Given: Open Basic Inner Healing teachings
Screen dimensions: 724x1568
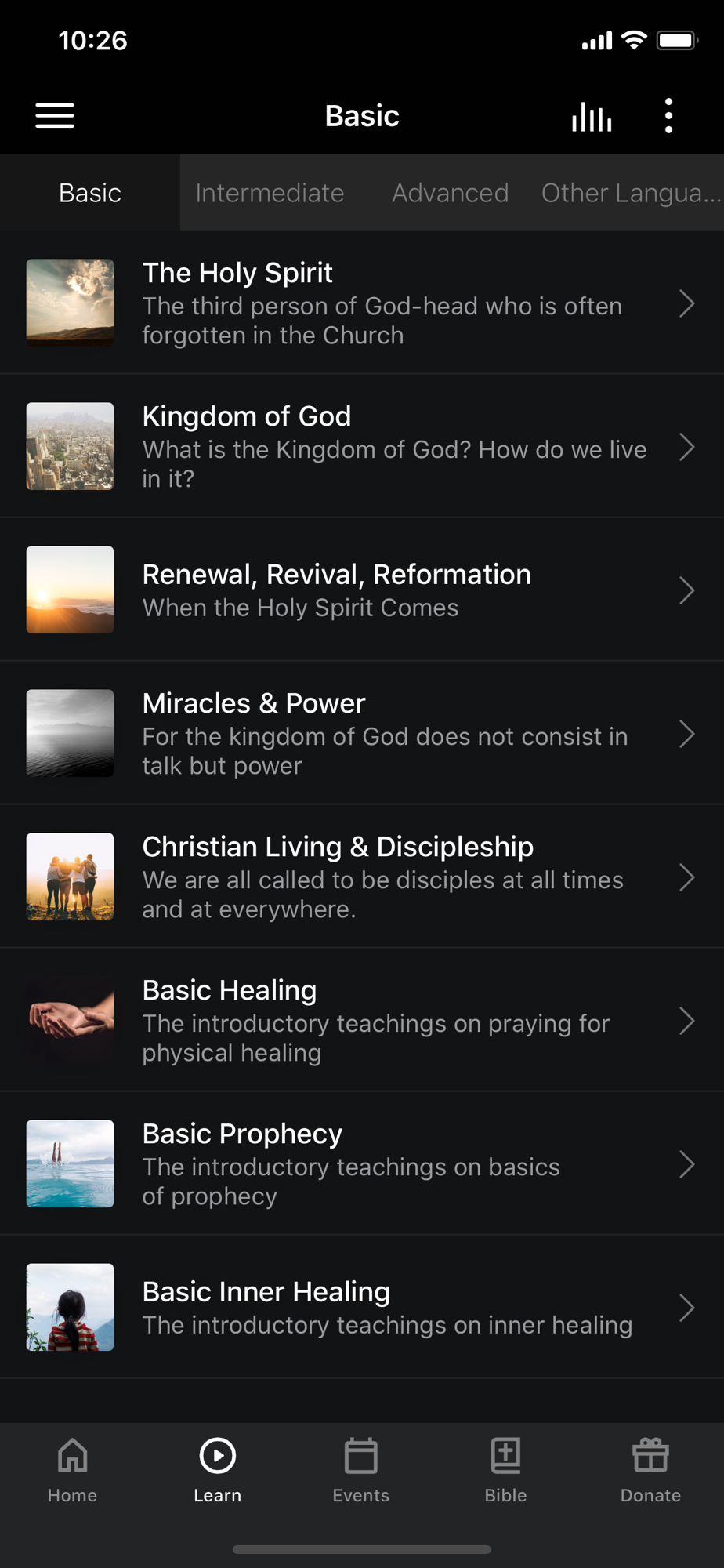Looking at the screenshot, I should coord(362,1308).
